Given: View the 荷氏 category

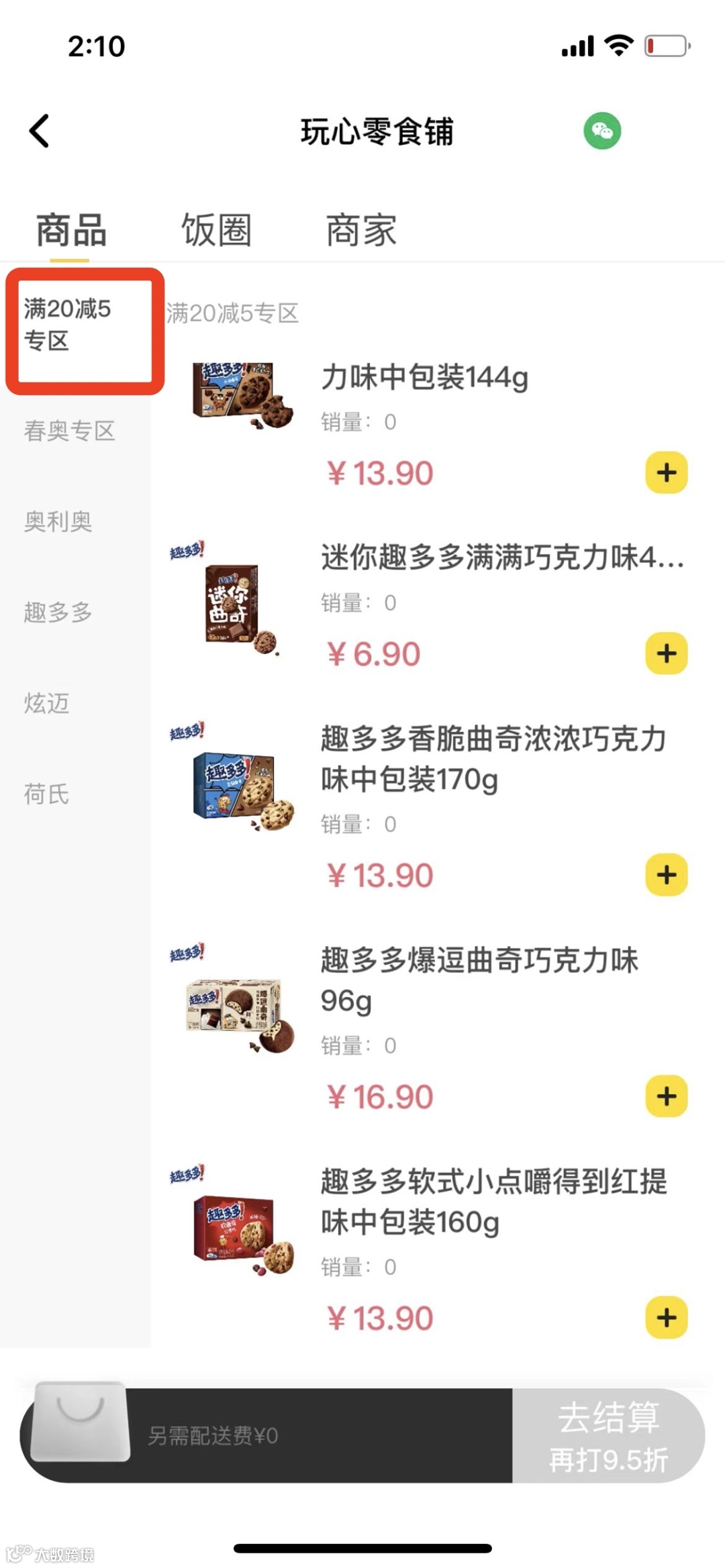Looking at the screenshot, I should [x=47, y=794].
